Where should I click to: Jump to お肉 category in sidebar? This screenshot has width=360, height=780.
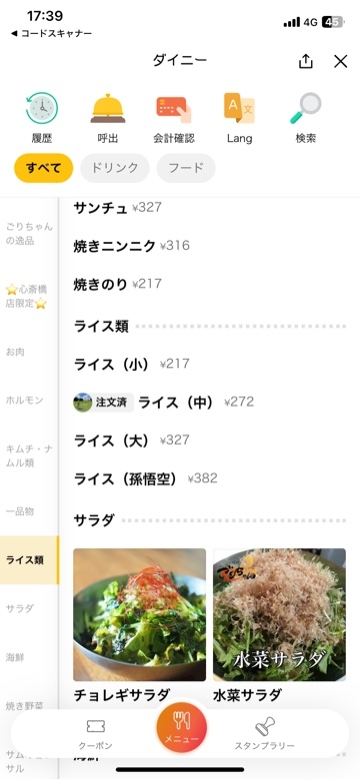point(15,352)
